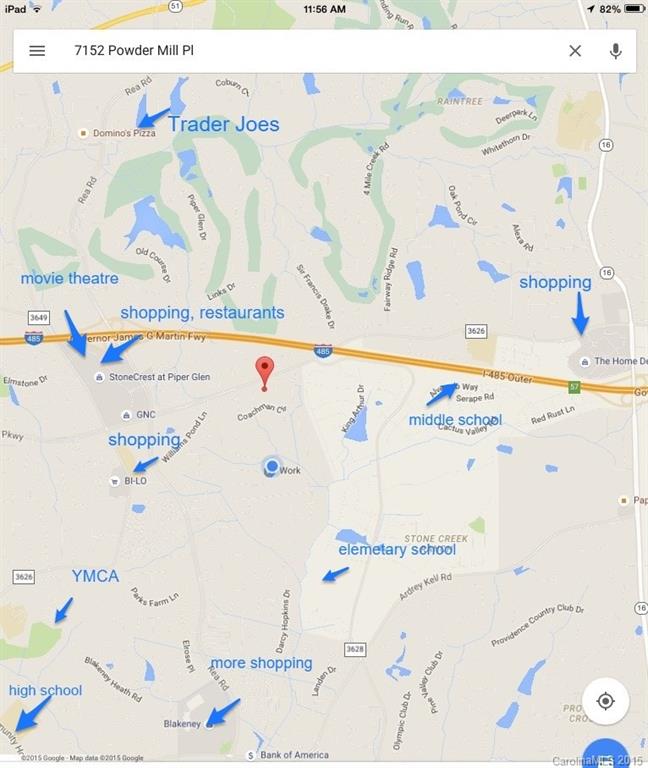Open the hamburger side menu

(37, 51)
